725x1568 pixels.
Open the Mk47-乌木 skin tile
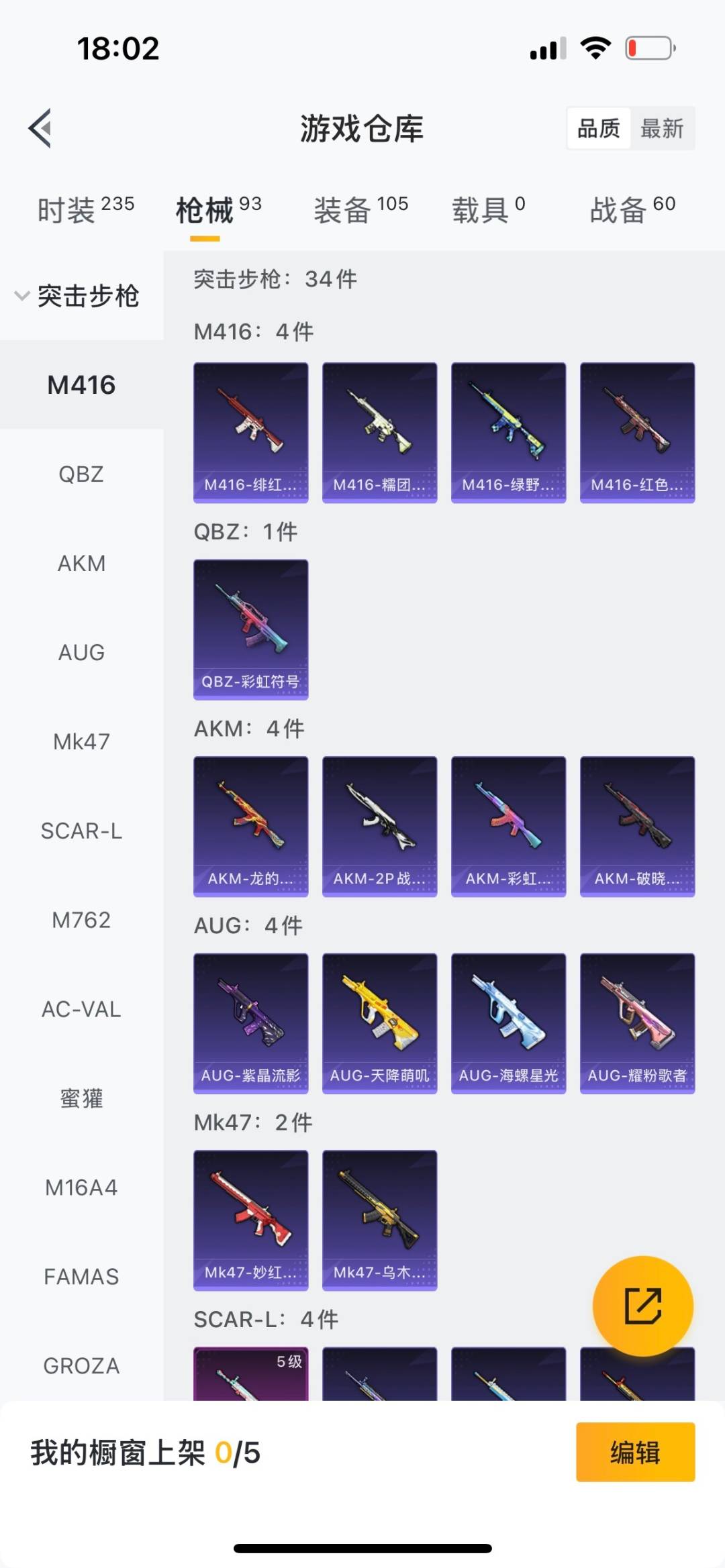click(379, 1220)
